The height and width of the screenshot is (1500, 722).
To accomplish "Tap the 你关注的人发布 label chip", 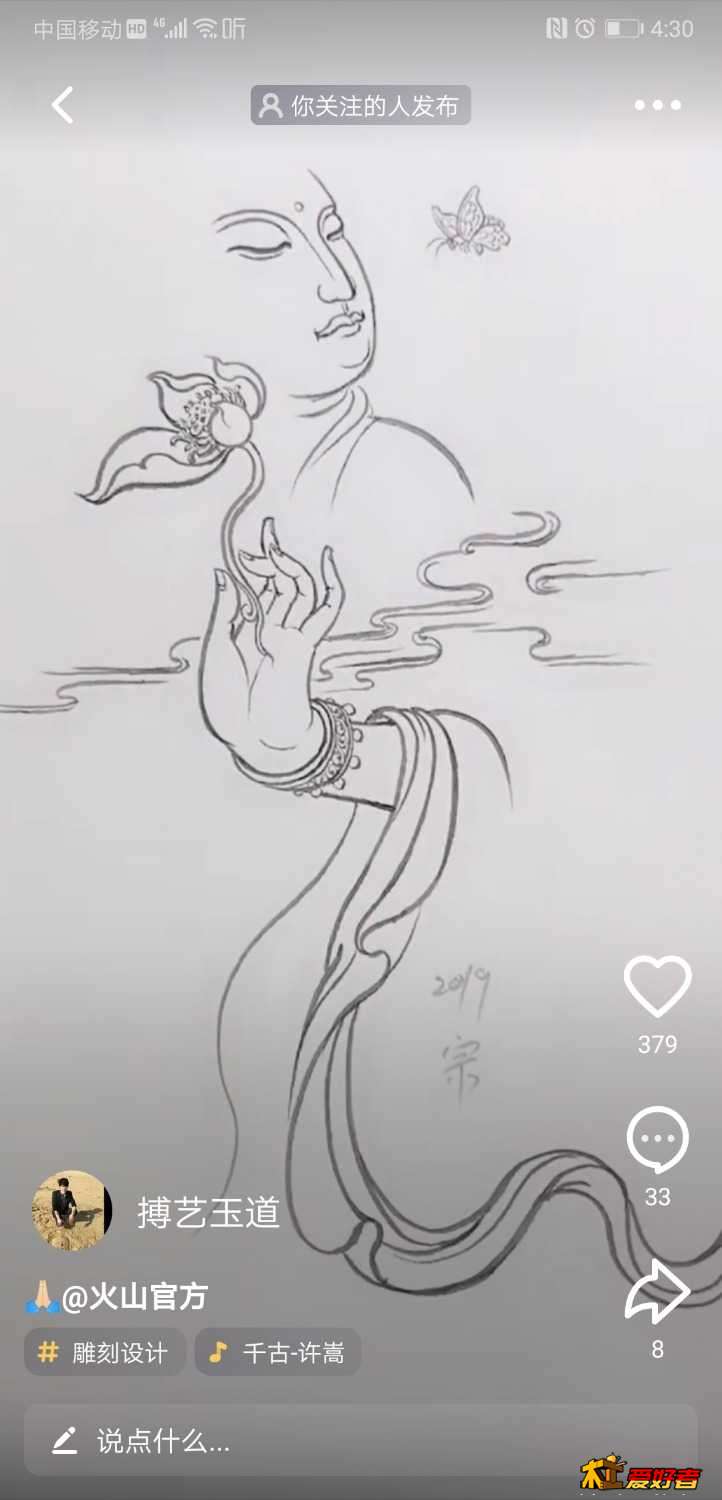I will [x=360, y=106].
